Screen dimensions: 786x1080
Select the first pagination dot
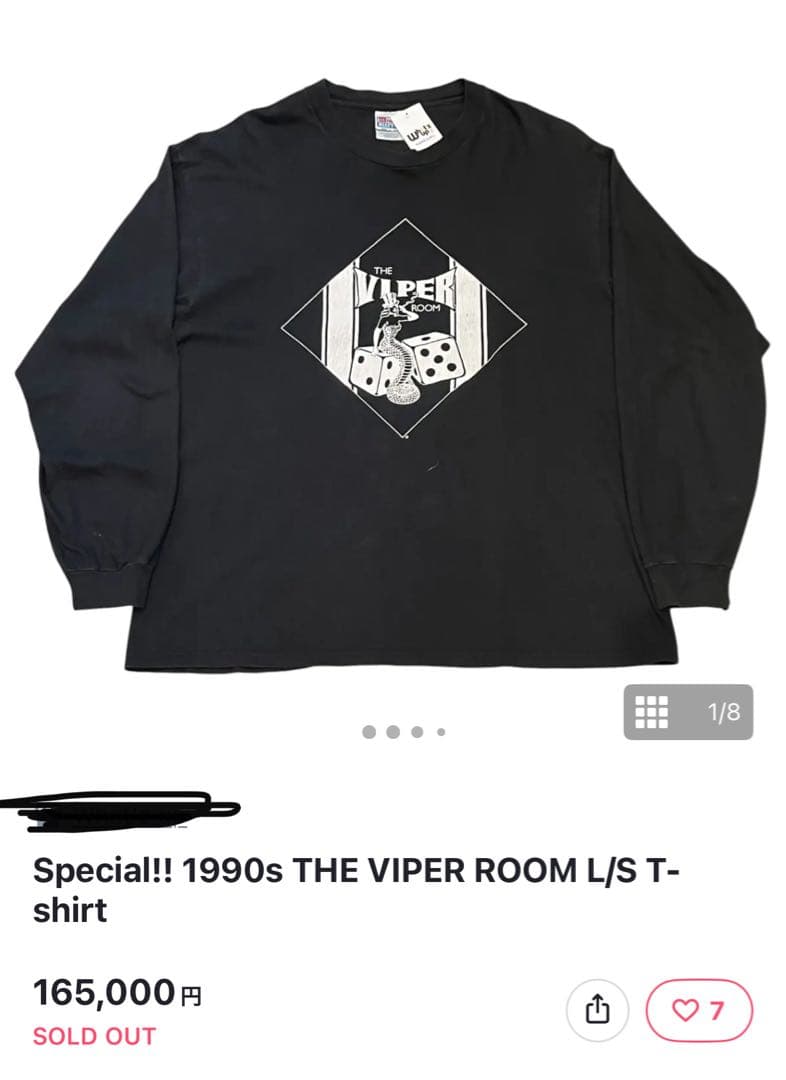coord(367,733)
